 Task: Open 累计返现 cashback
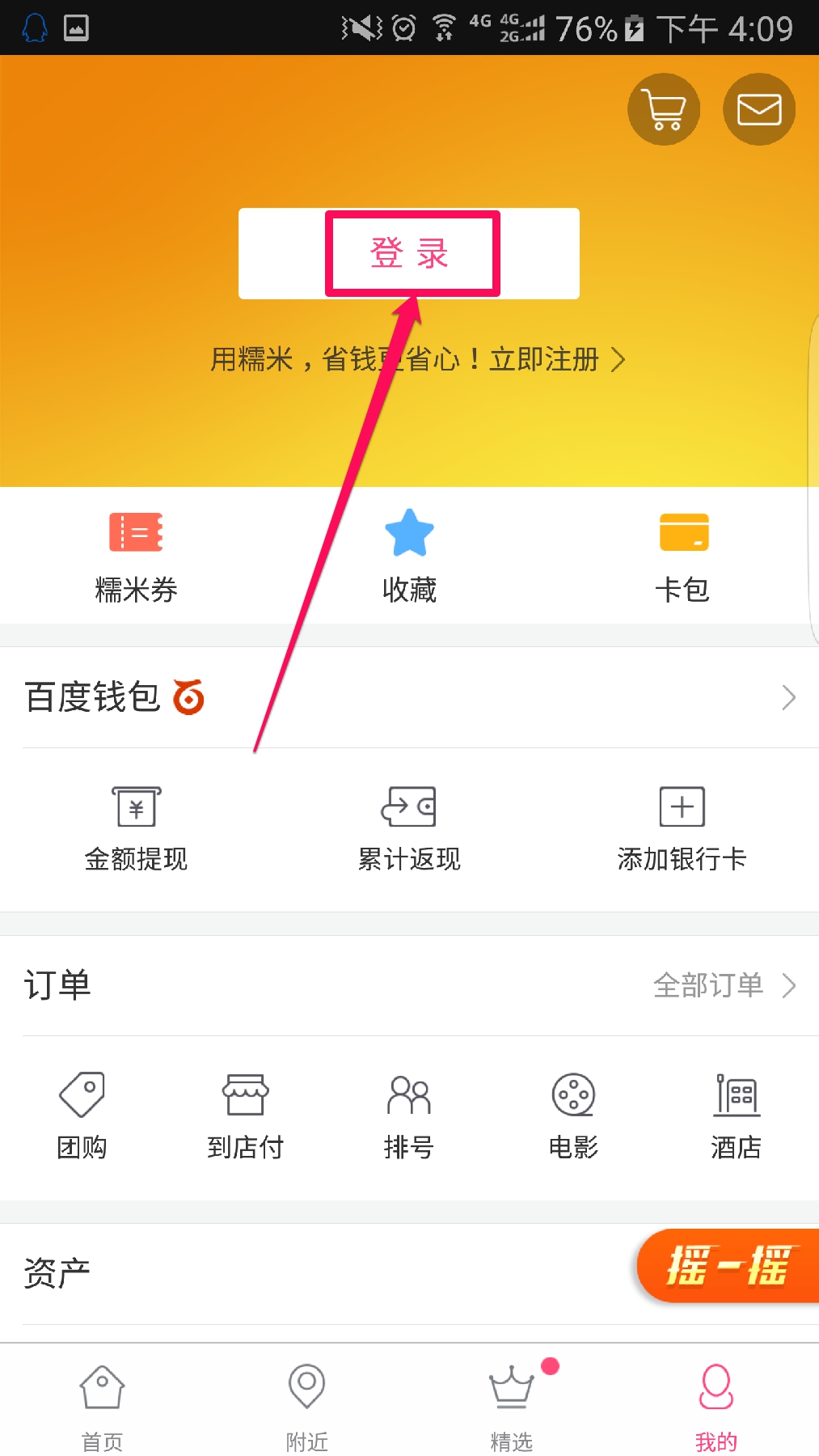(409, 828)
